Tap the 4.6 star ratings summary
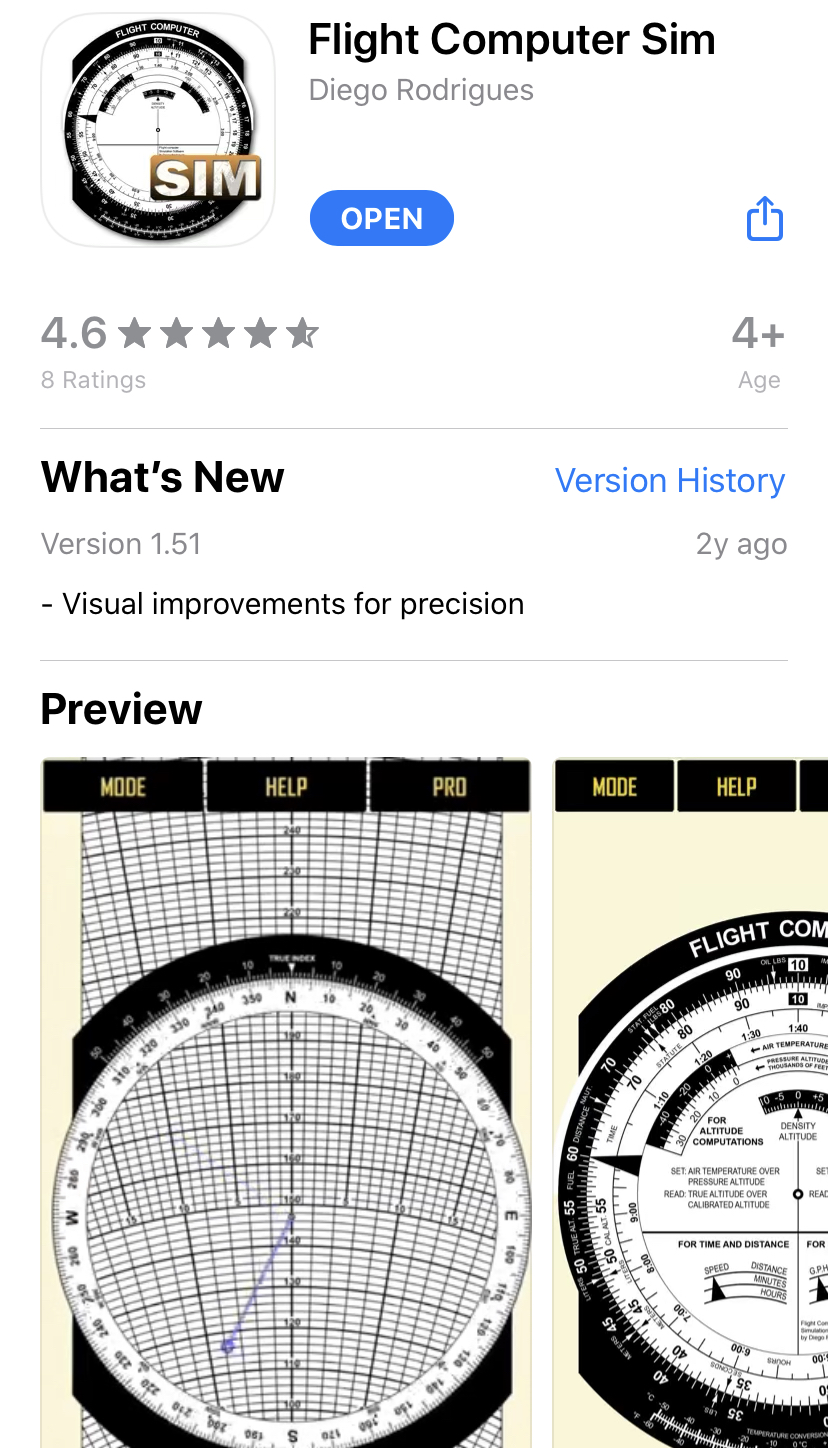828x1448 pixels. tap(180, 348)
